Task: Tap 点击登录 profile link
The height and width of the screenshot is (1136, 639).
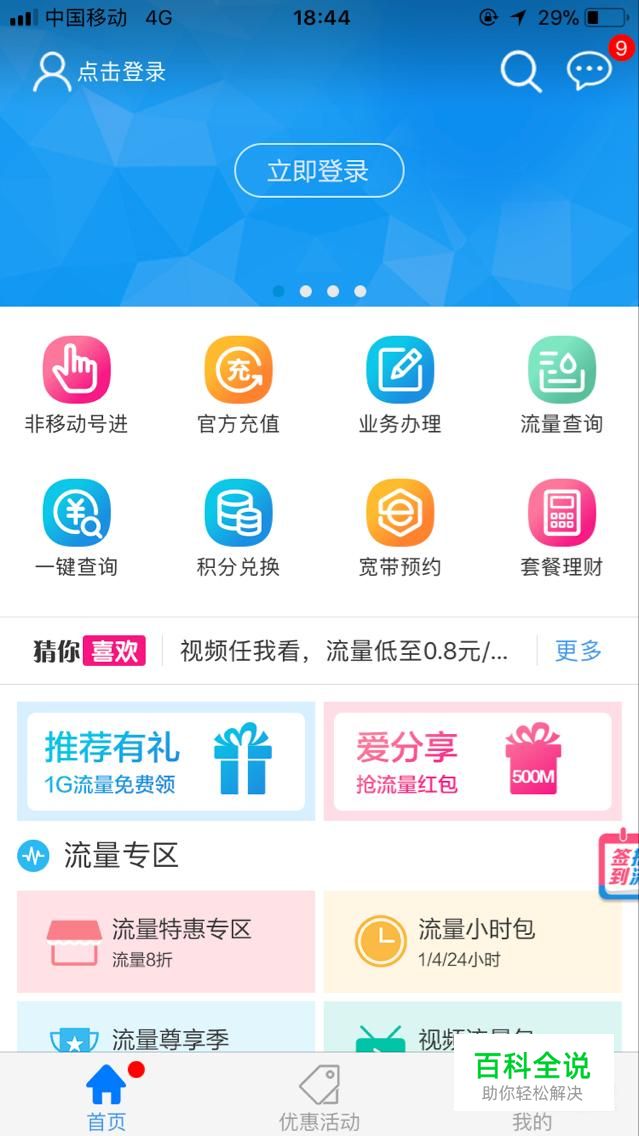Action: pos(100,72)
